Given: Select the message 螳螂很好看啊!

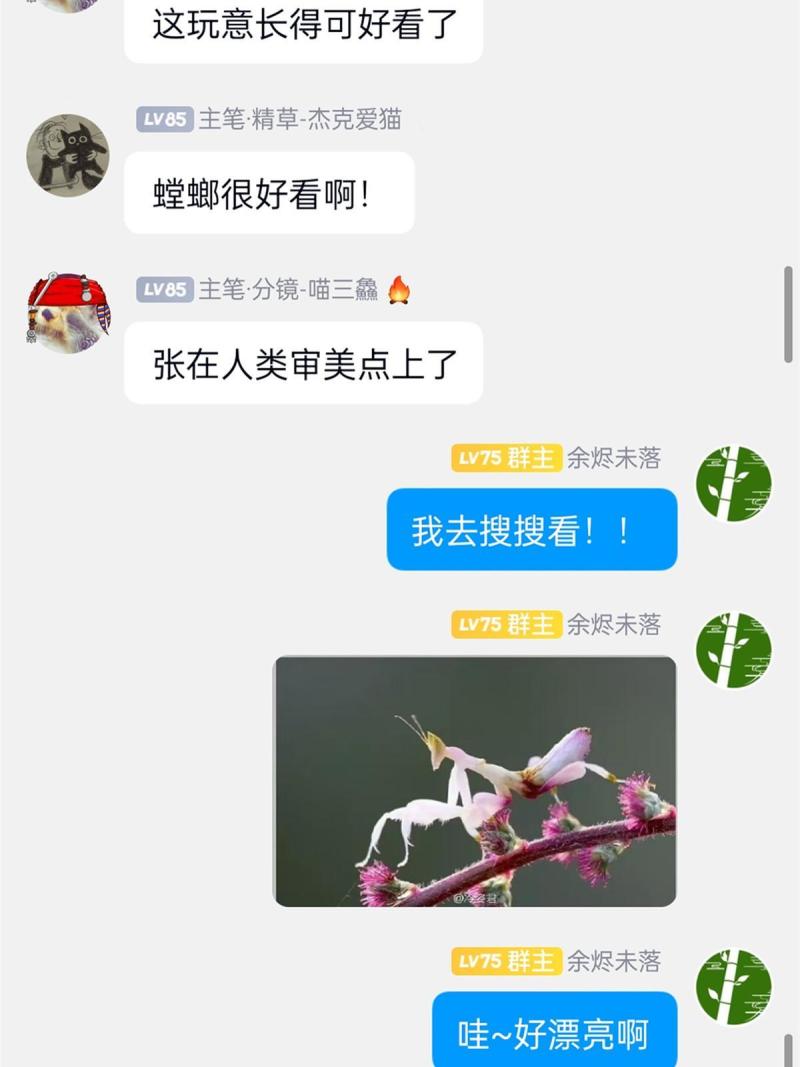Looking at the screenshot, I should click(269, 193).
